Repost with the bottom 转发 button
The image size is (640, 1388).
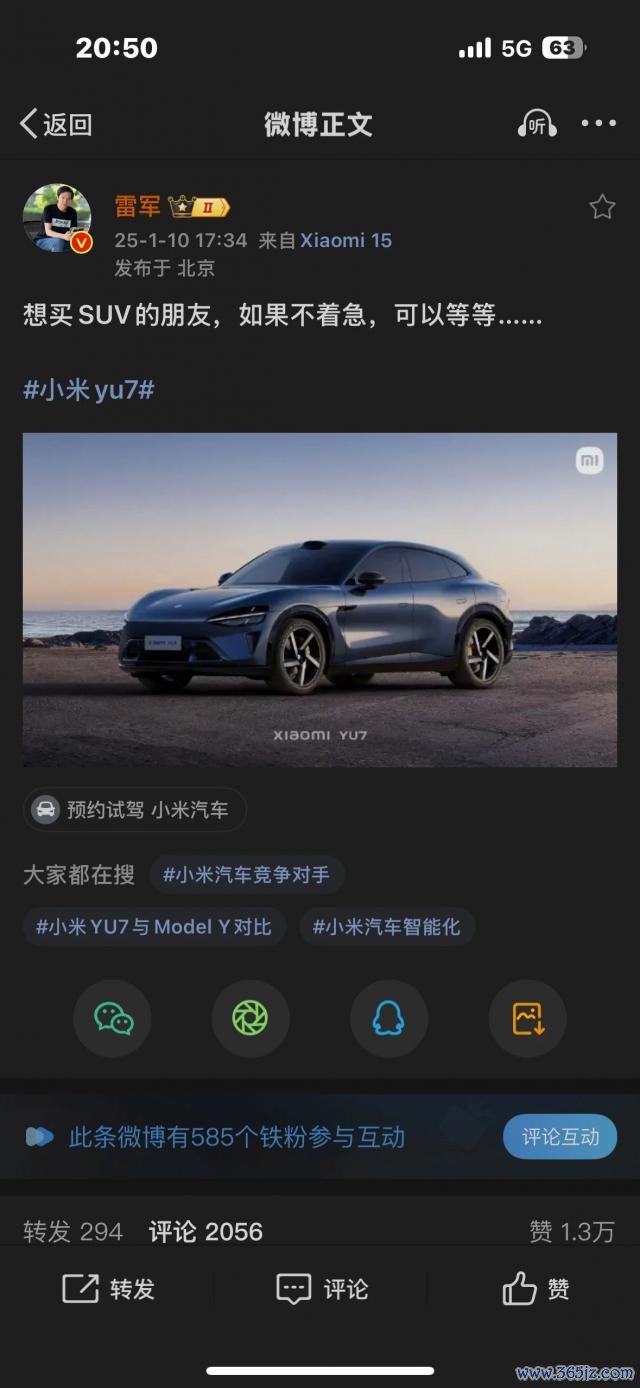click(108, 1289)
